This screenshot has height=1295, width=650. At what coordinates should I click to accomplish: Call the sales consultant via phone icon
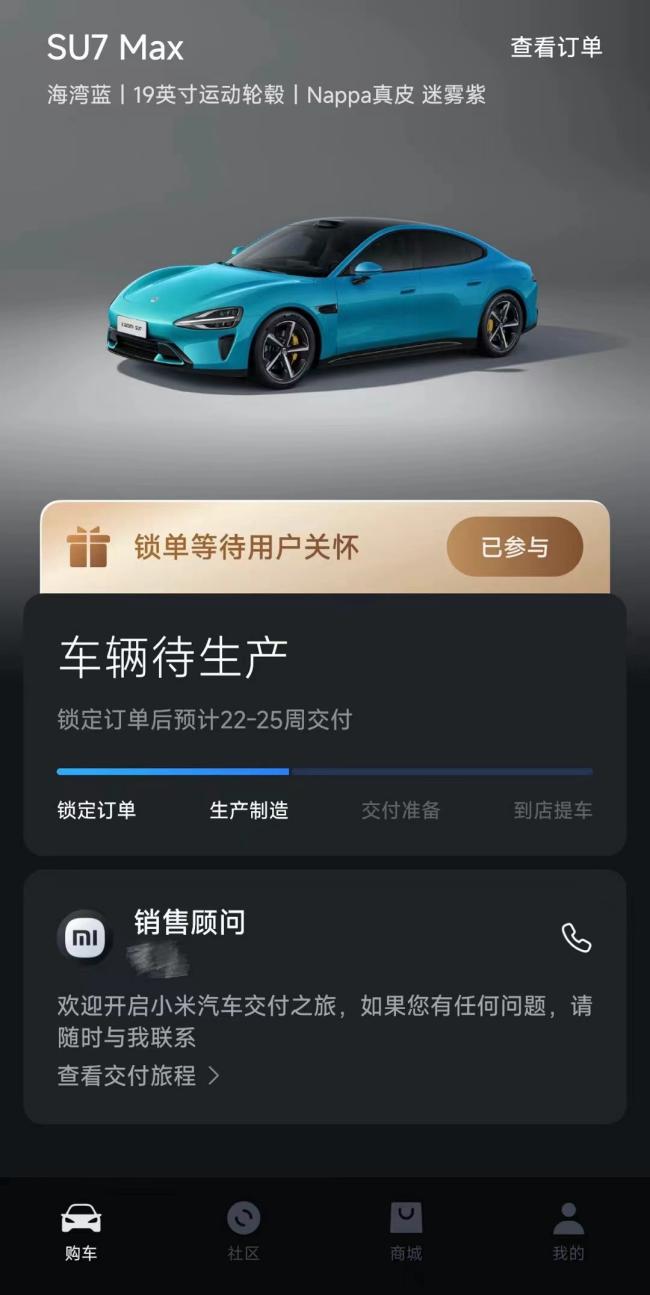[x=576, y=937]
